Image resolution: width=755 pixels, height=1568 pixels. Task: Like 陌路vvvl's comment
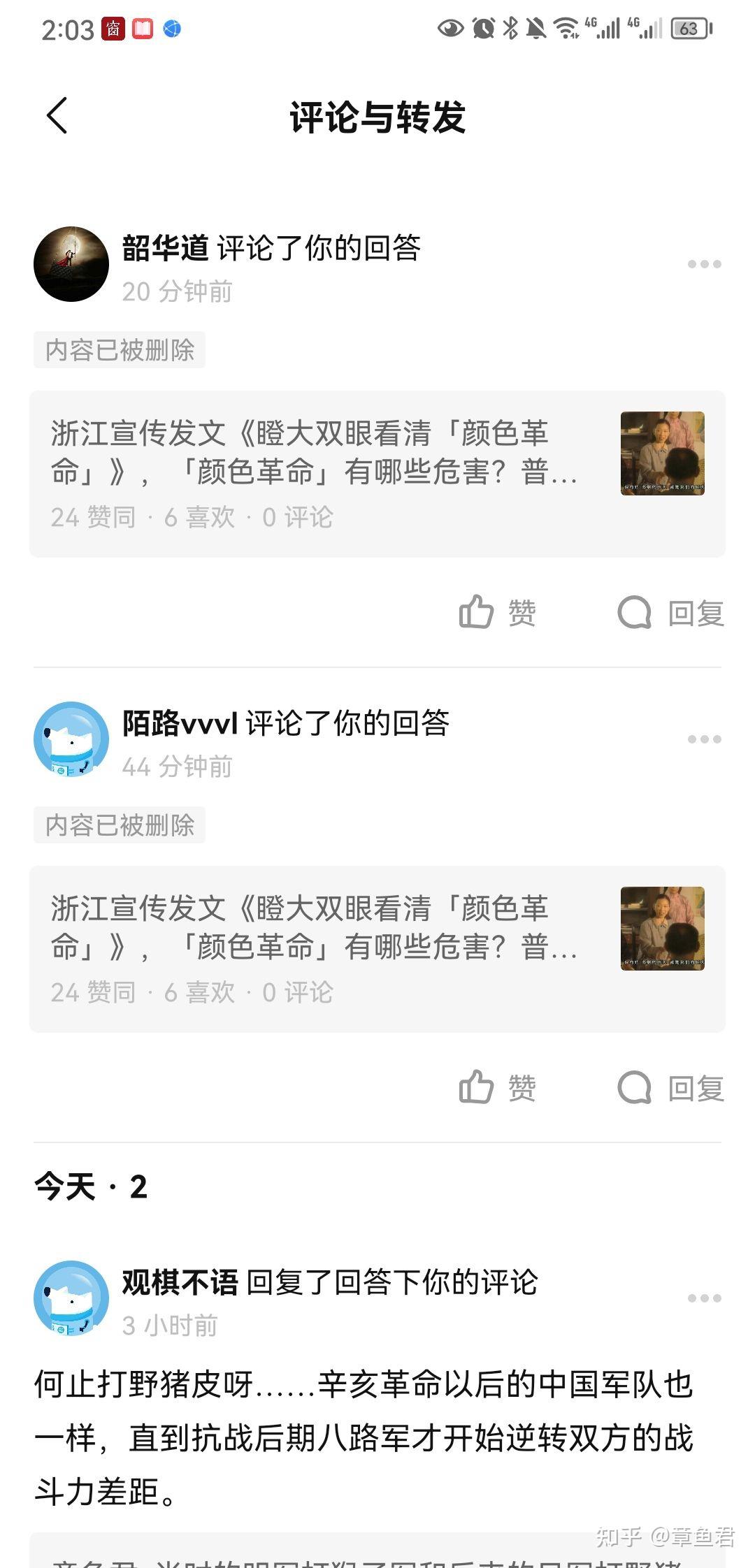pos(497,1088)
